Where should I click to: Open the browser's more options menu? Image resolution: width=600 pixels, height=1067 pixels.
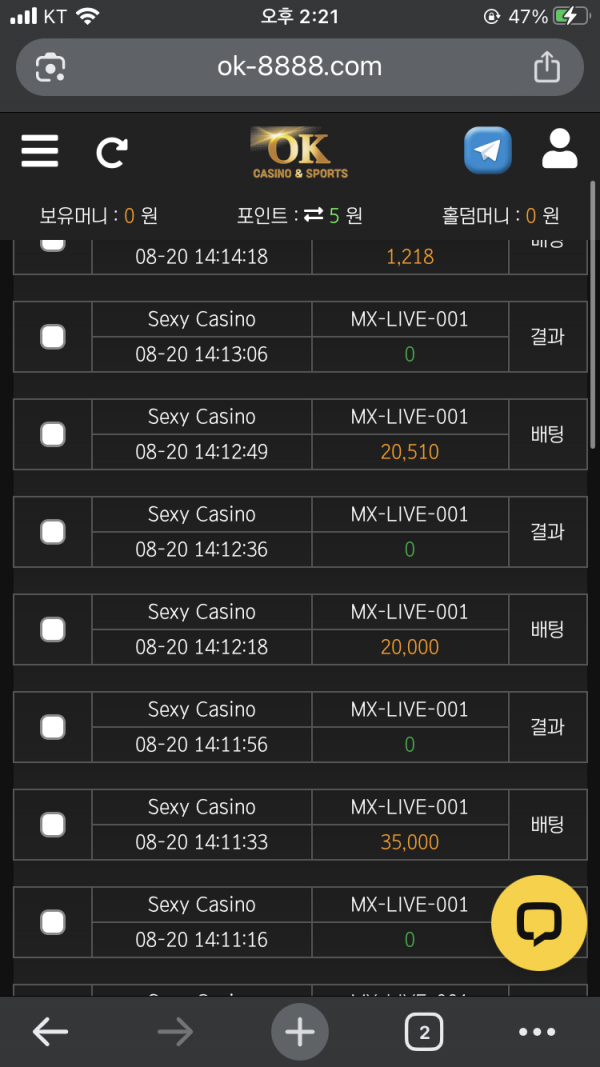(537, 1032)
